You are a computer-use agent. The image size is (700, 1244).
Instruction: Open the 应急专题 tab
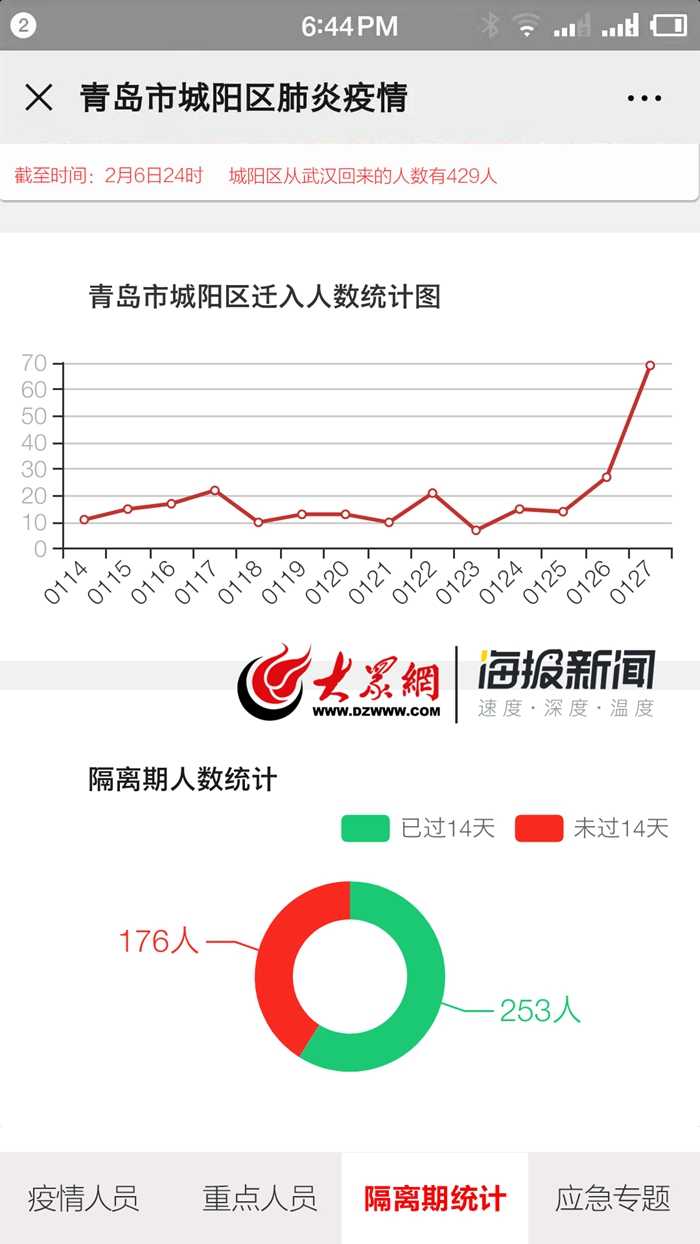coord(613,1198)
